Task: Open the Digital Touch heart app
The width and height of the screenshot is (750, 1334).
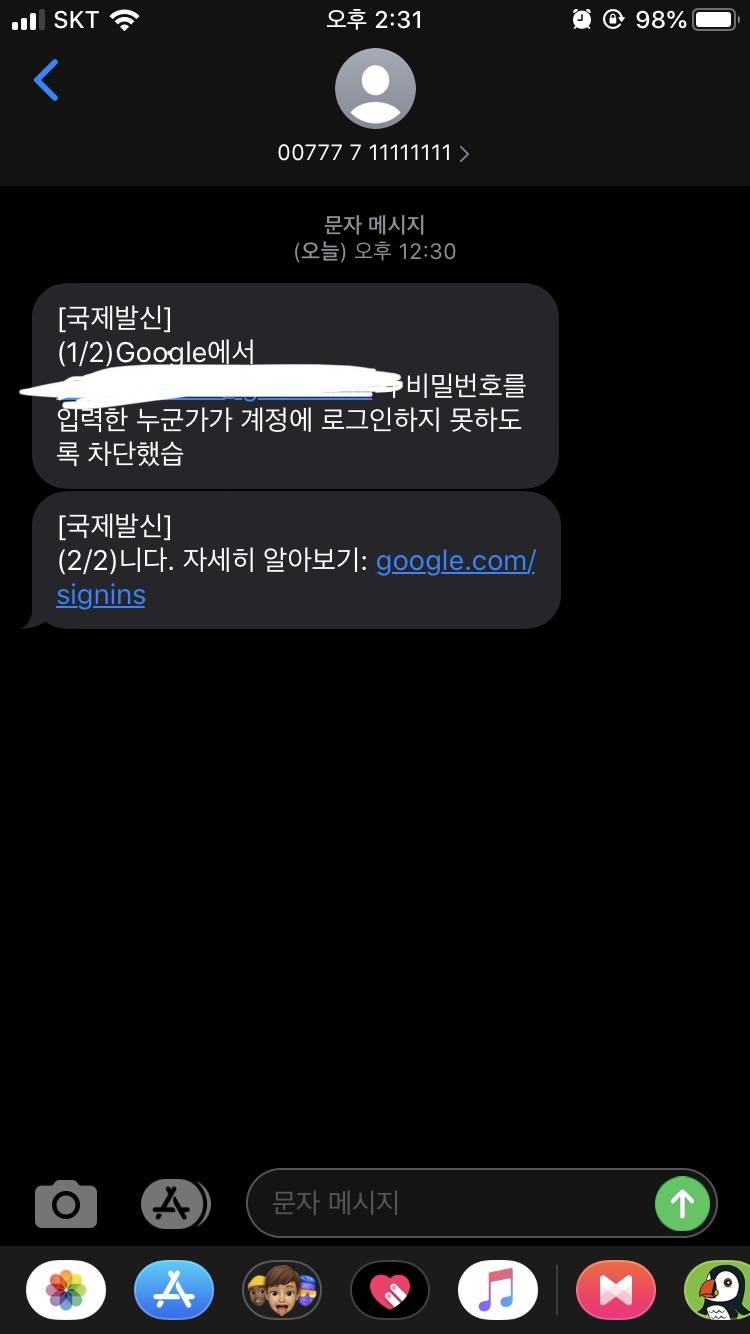Action: click(390, 1290)
